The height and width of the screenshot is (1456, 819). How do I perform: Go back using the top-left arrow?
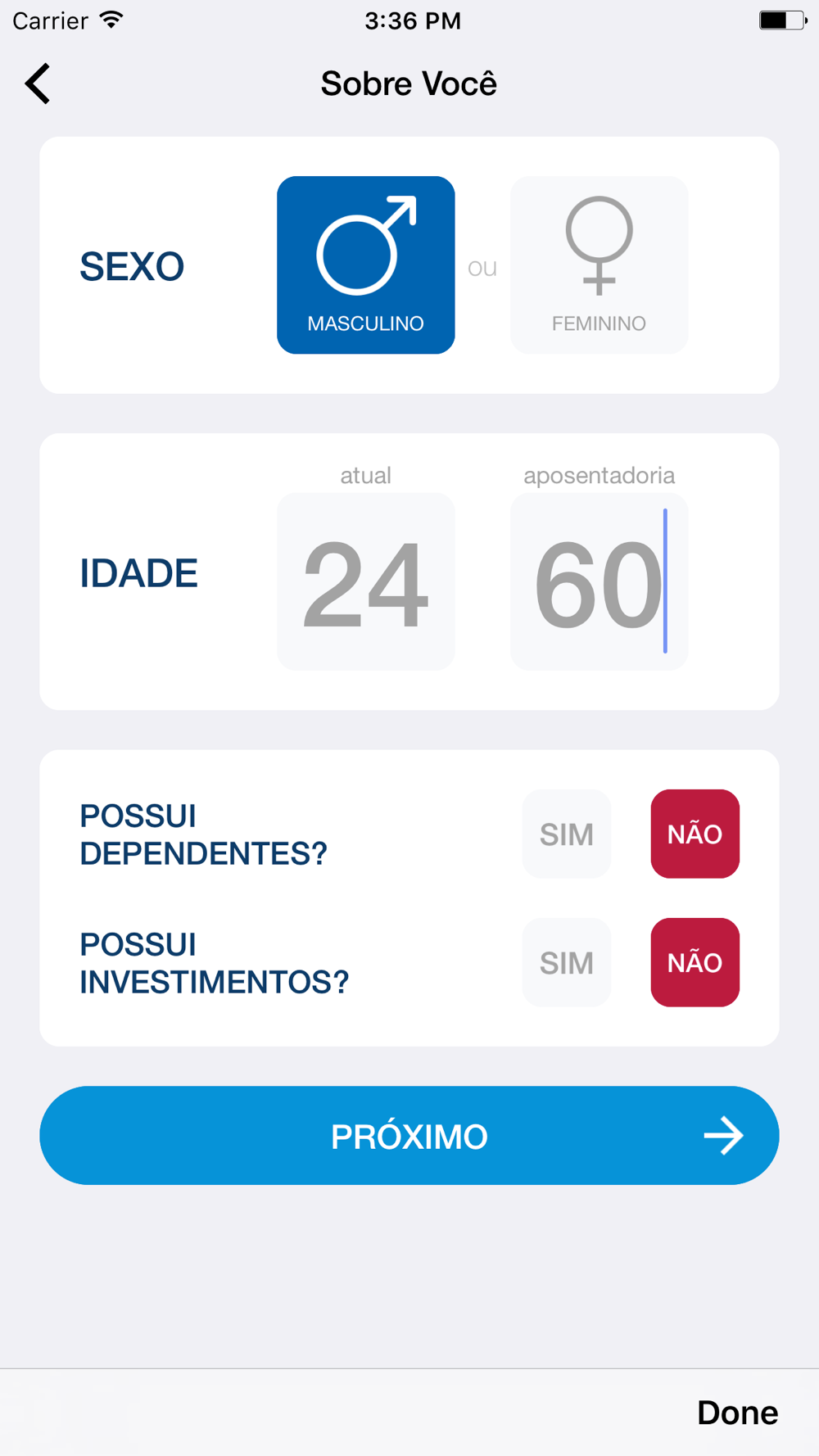coord(38,84)
